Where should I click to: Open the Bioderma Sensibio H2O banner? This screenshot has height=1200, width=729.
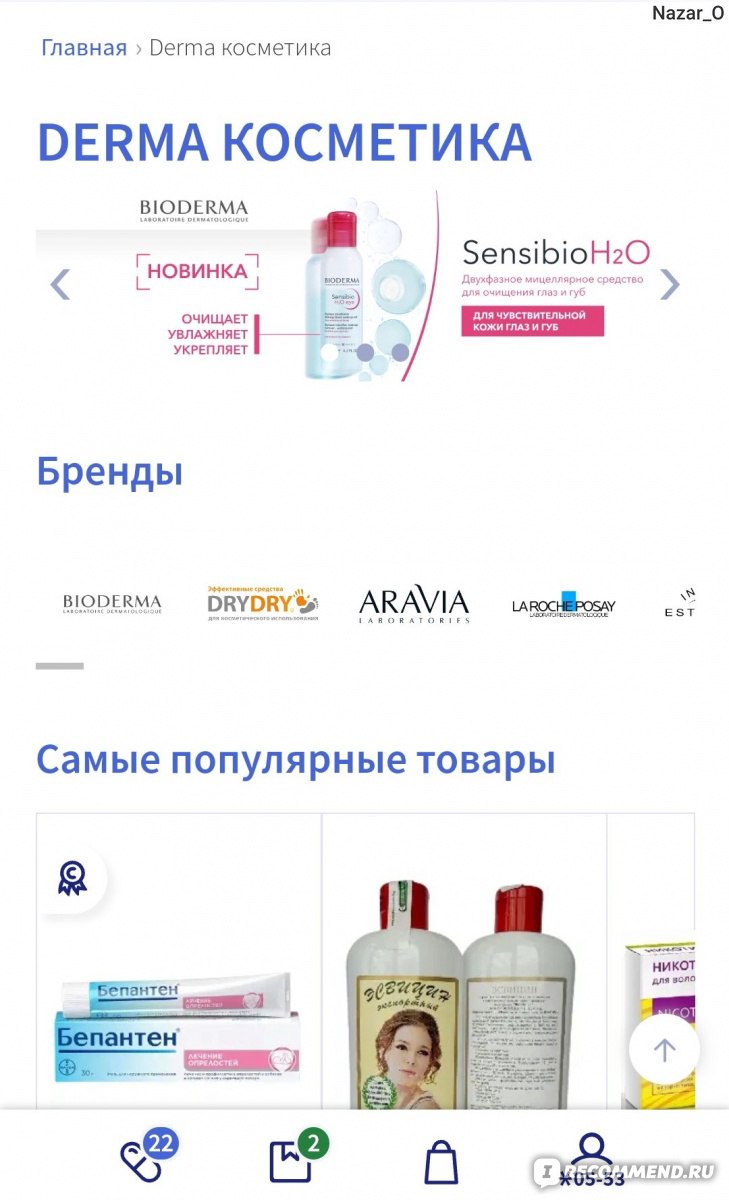[x=365, y=285]
